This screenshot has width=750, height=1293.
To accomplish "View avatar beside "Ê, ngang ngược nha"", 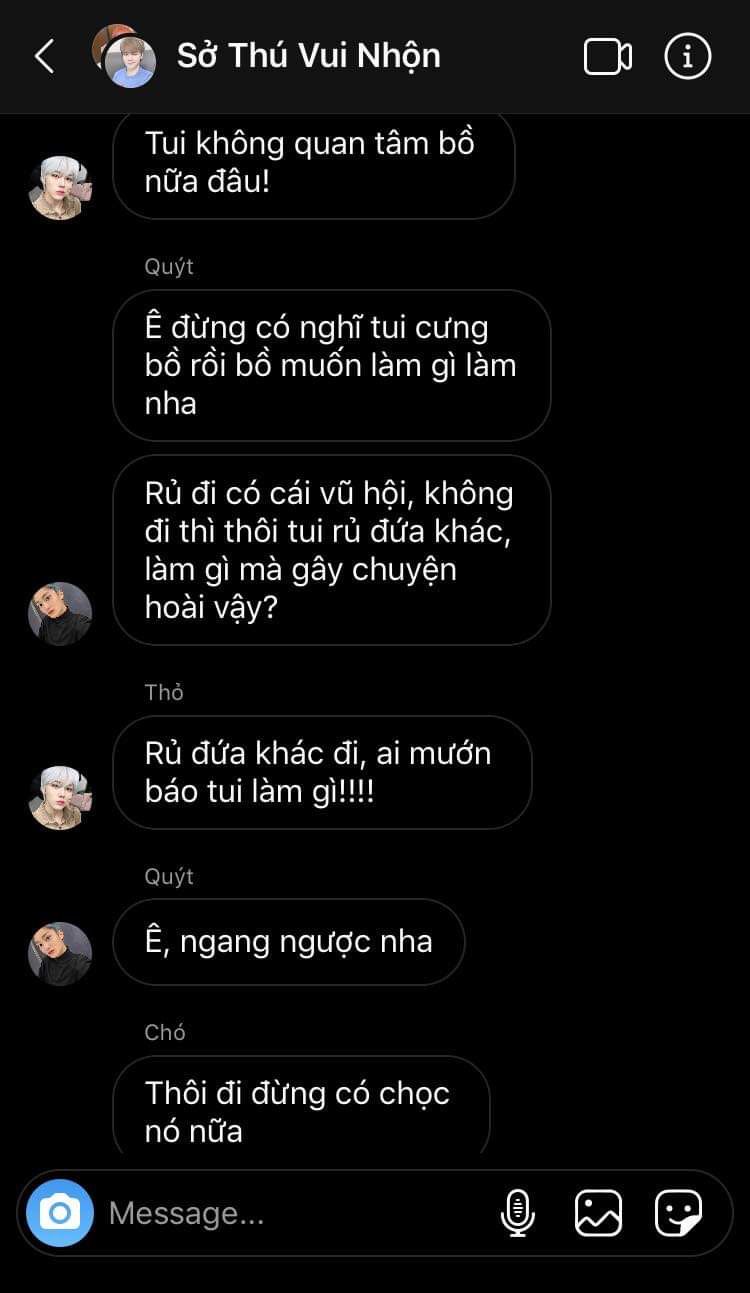I will (x=60, y=953).
